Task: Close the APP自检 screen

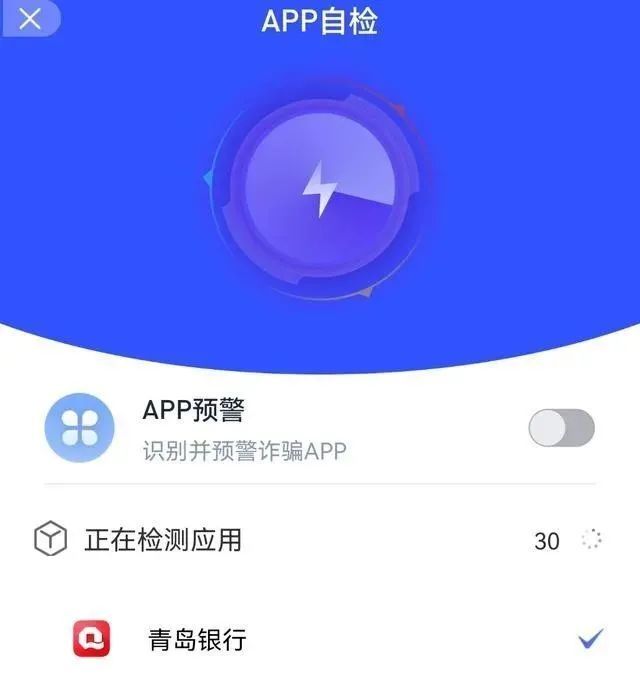Action: [30, 19]
